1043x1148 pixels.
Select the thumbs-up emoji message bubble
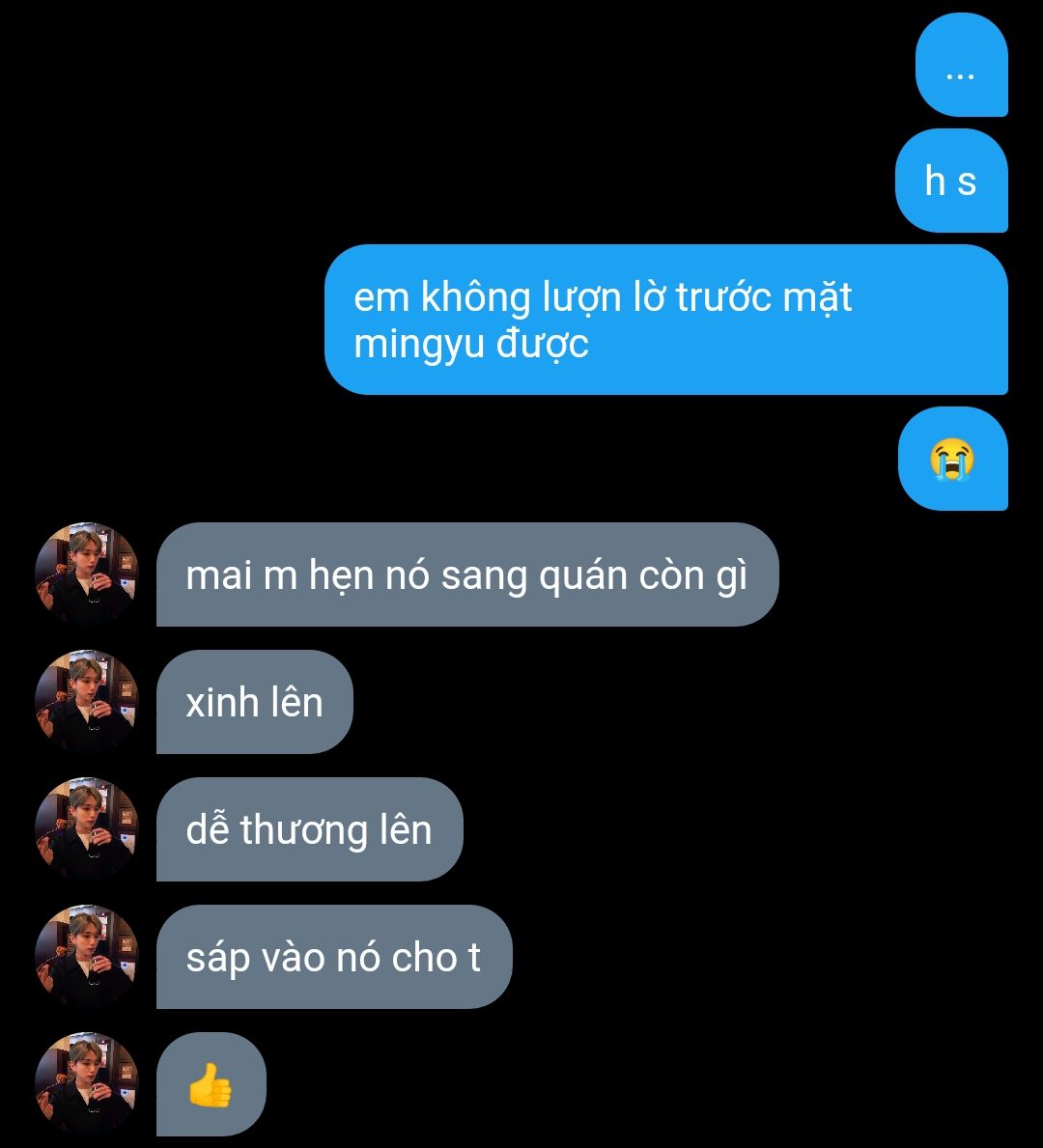click(x=211, y=1084)
